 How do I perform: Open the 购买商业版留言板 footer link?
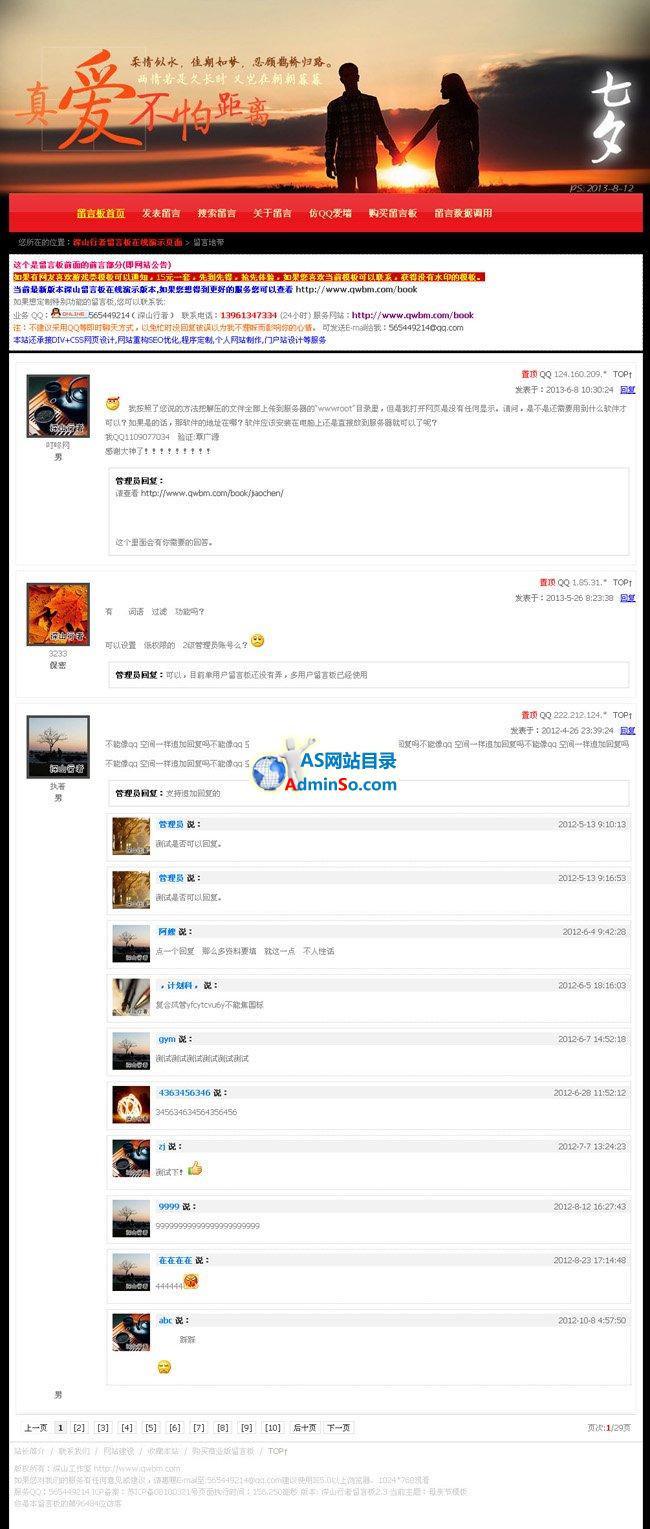[224, 1451]
